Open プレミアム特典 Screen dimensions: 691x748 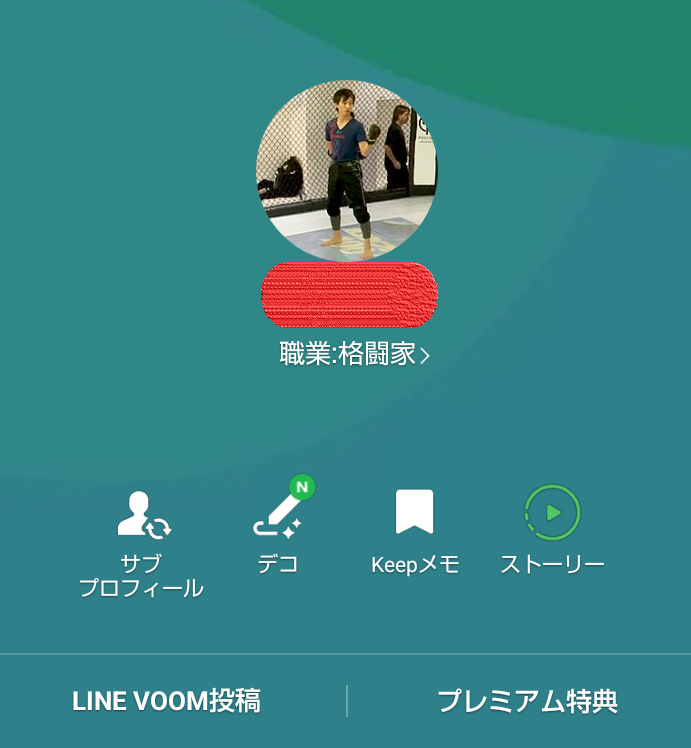pos(527,701)
